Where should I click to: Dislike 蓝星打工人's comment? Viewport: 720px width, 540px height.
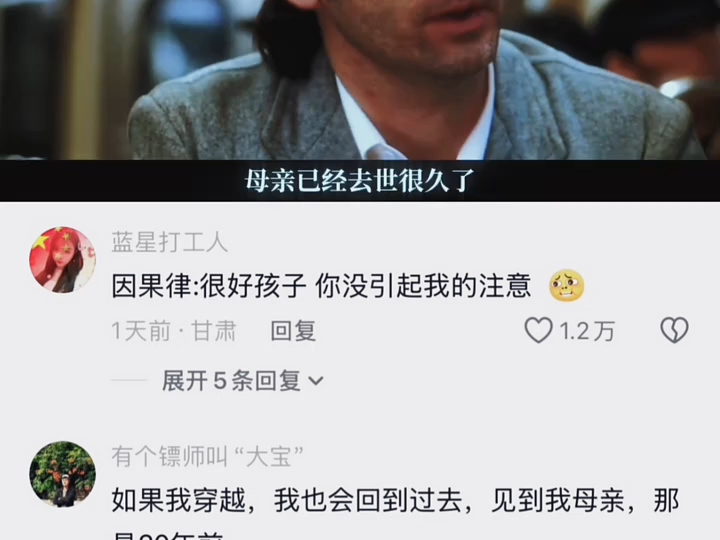(x=674, y=330)
